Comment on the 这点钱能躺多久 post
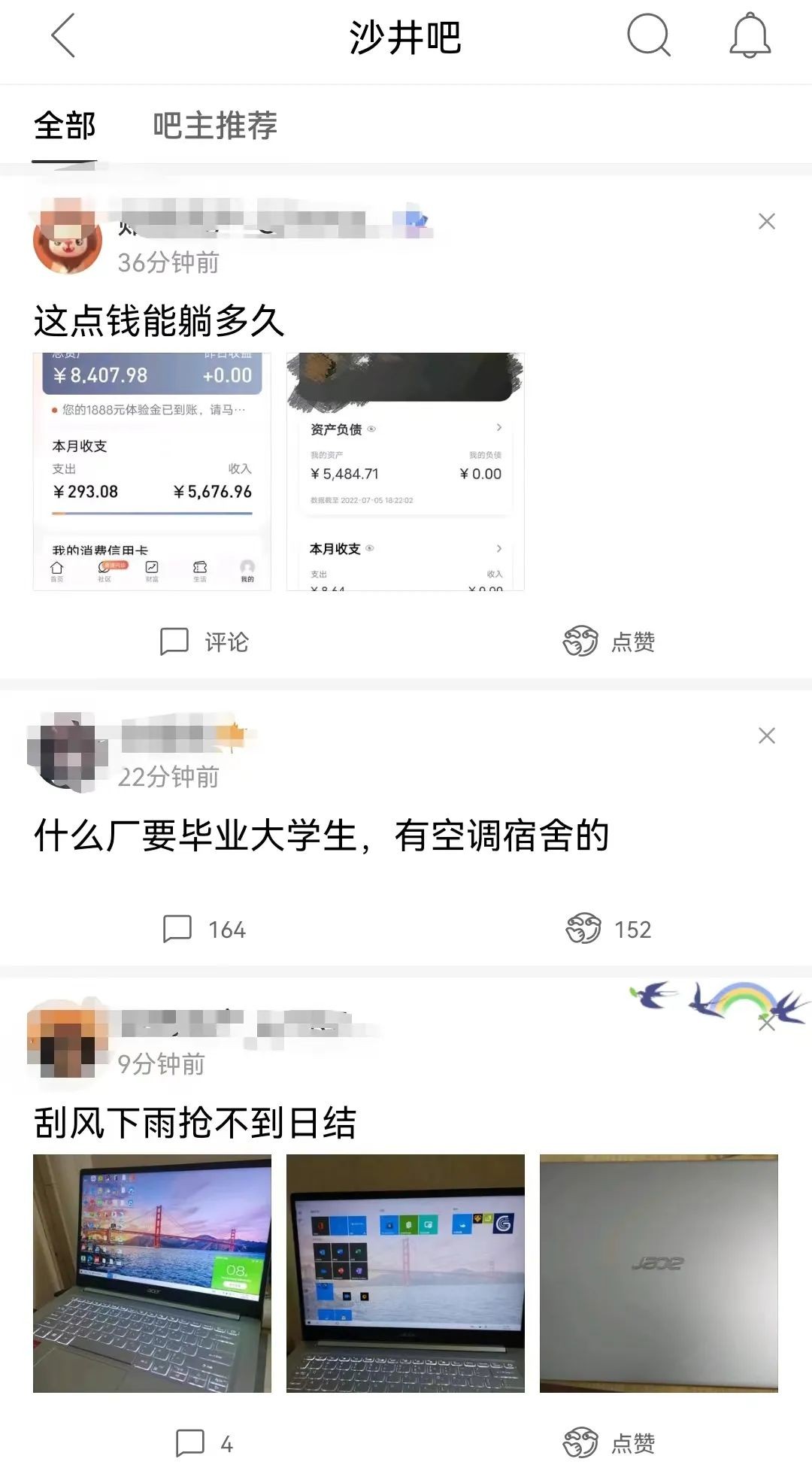 pos(205,641)
